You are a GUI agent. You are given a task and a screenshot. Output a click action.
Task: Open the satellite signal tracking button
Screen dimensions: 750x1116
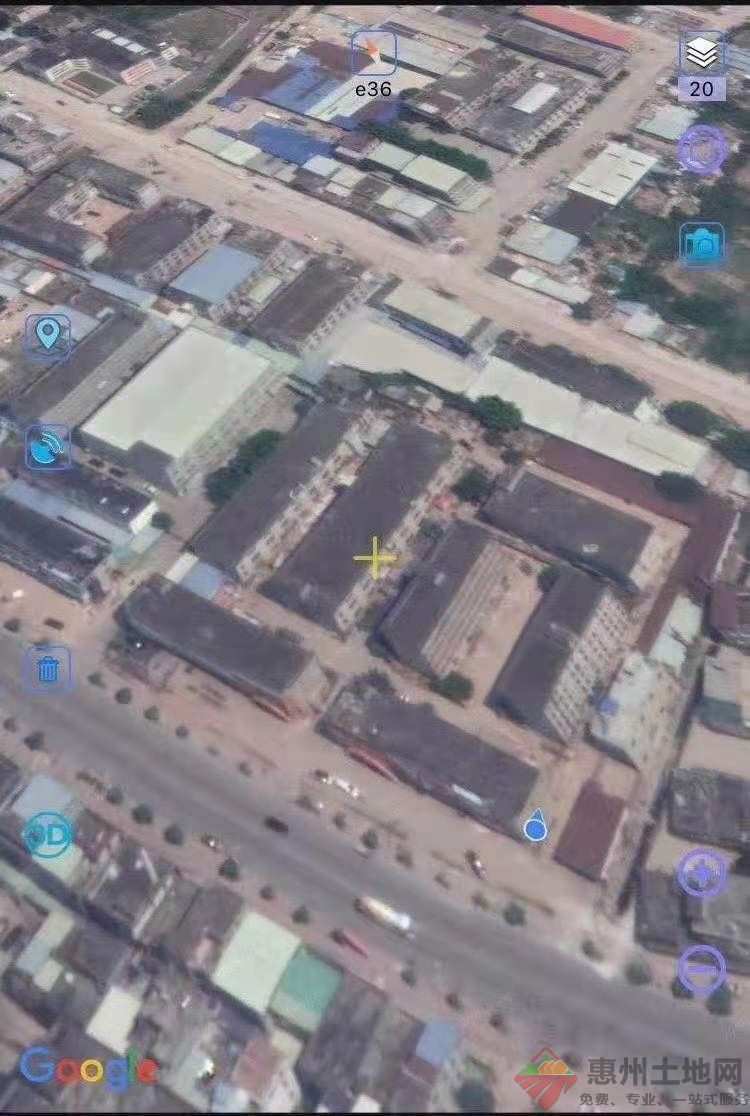(47, 446)
